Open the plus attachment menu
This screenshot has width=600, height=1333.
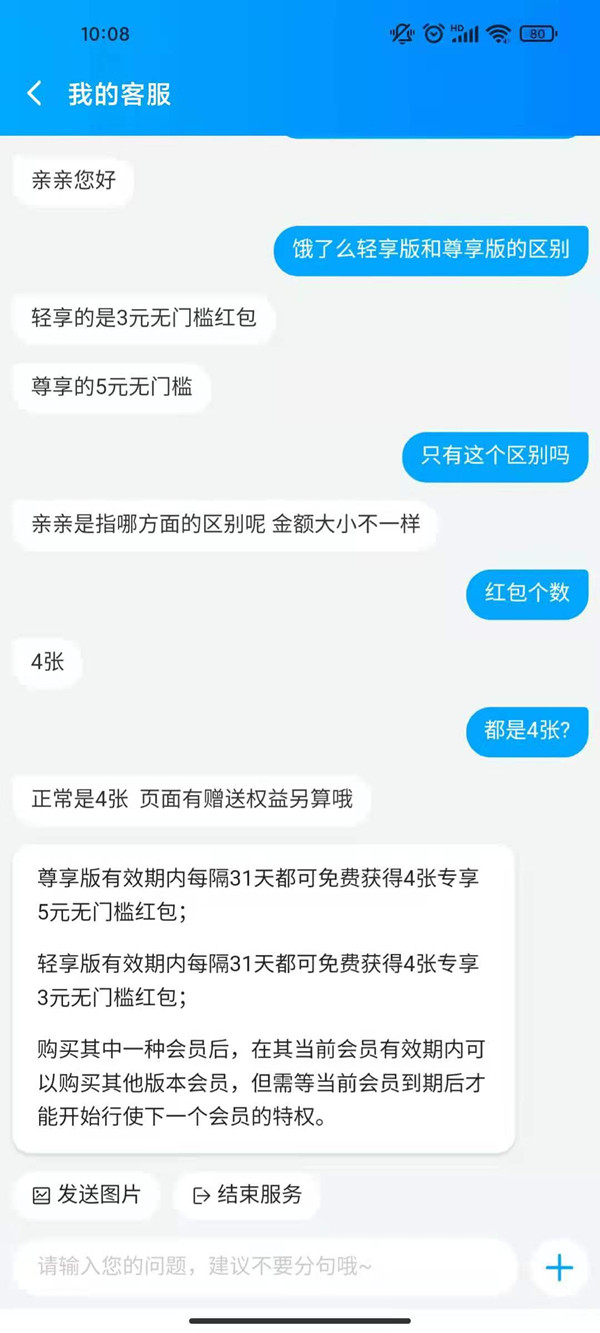tap(559, 1267)
